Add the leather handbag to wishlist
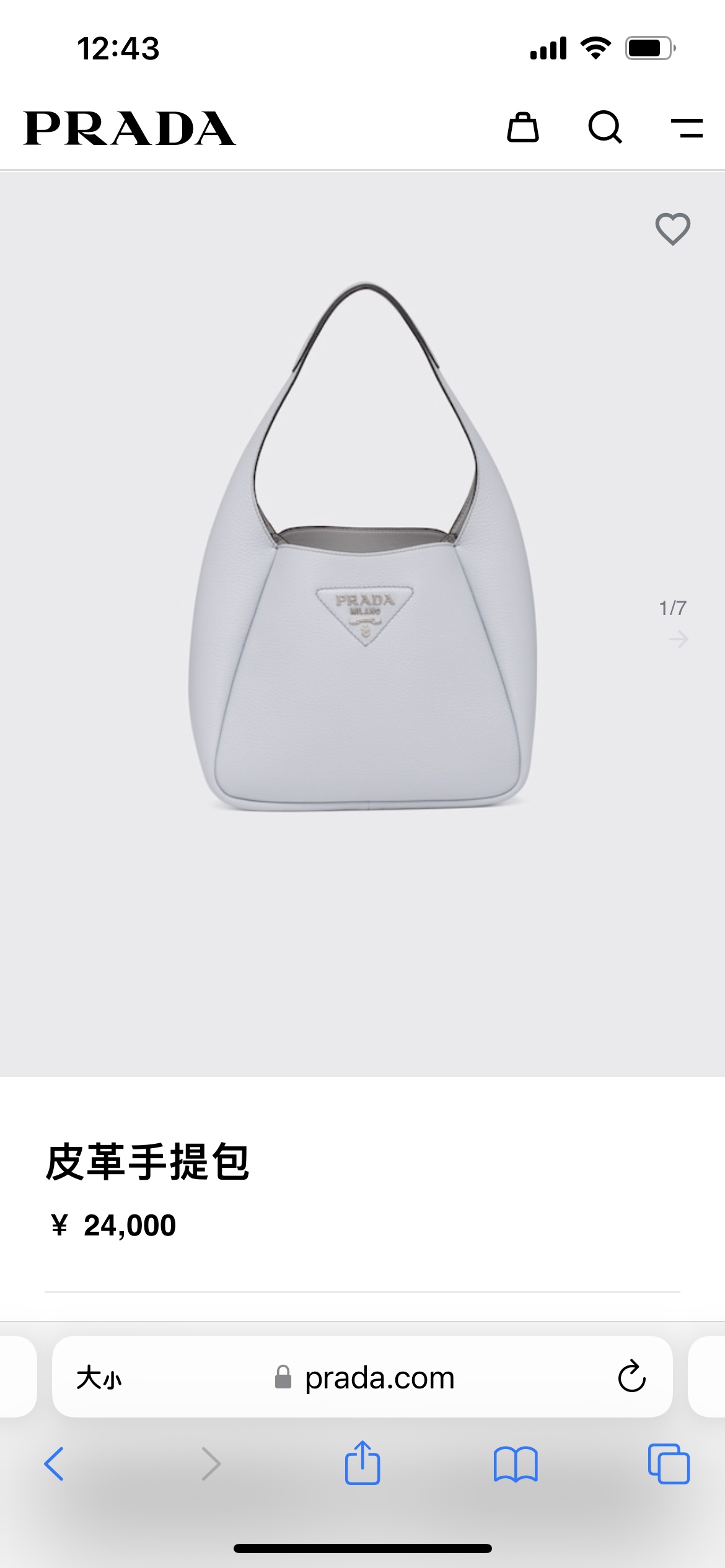The image size is (725, 1568). tap(673, 229)
